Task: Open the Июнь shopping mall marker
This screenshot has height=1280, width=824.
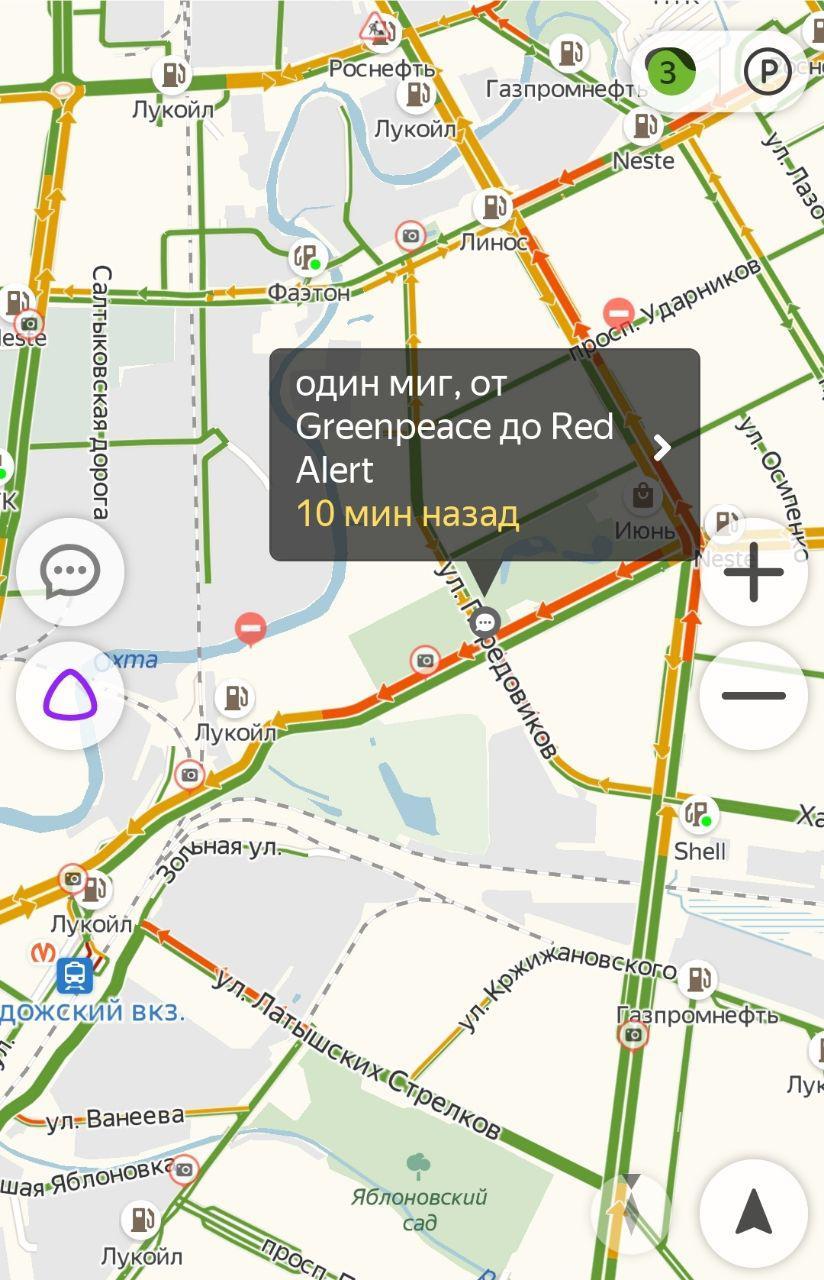Action: [642, 496]
